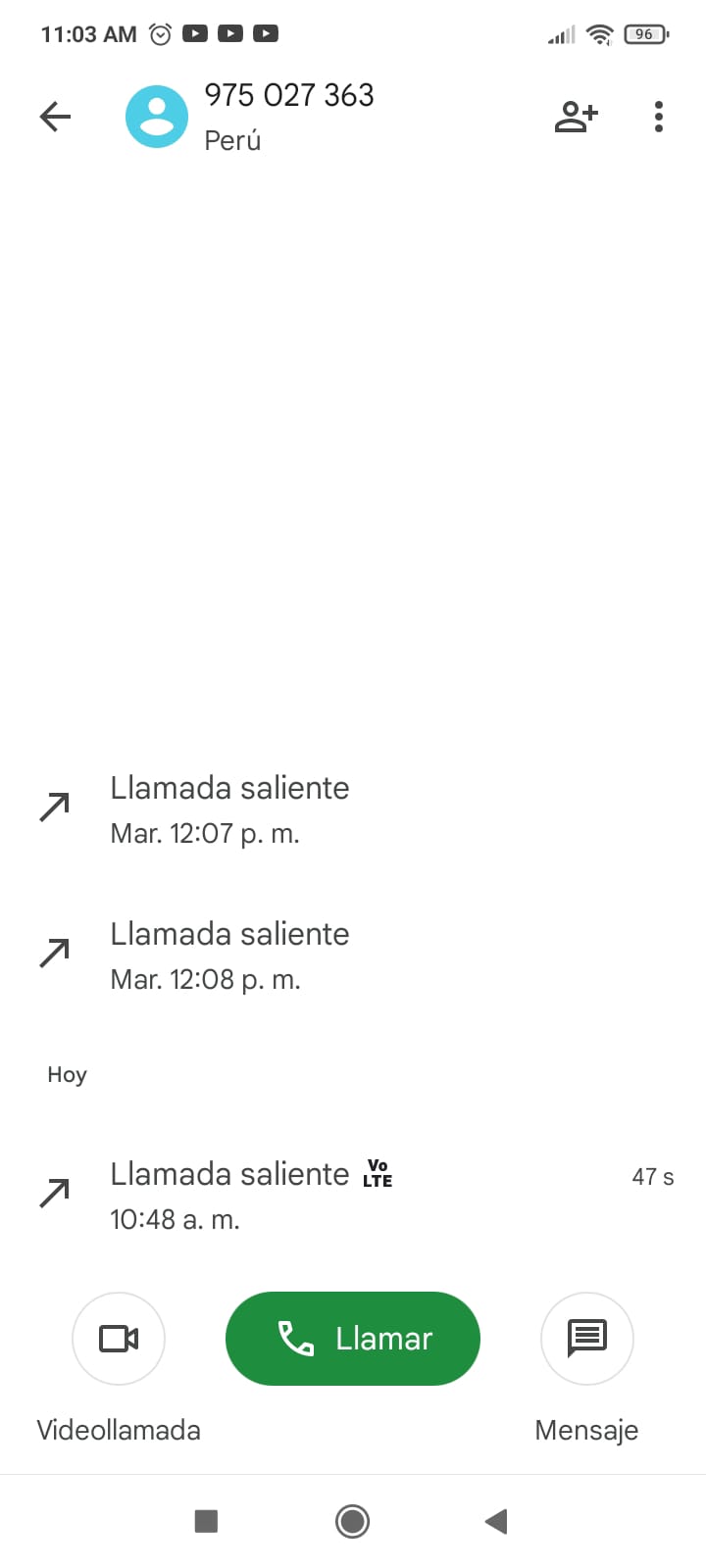
Task: Open the three-dot overflow menu
Action: point(659,117)
